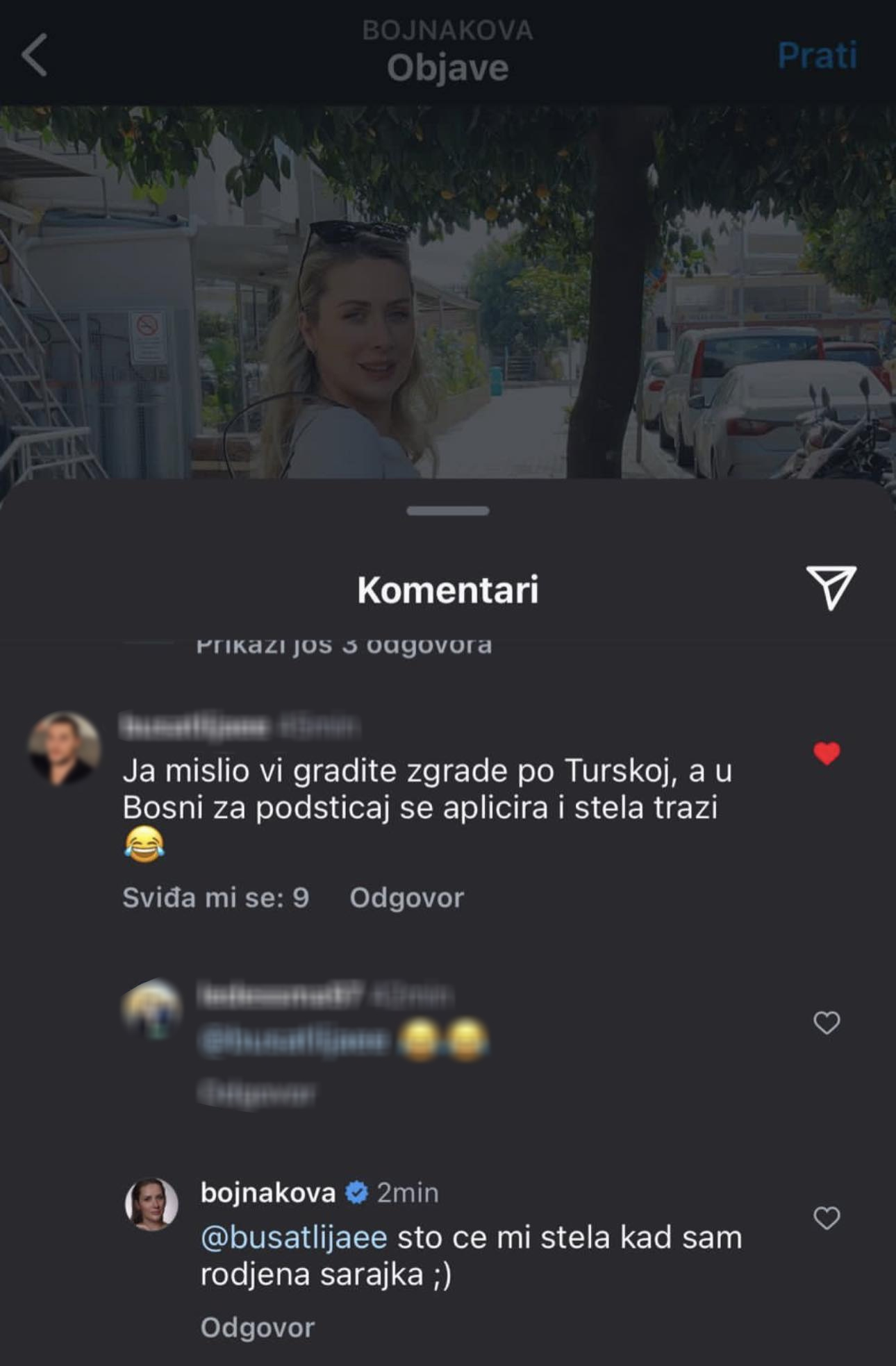Open the avatar beside the Turska comment
896x1366 pixels.
tap(64, 748)
